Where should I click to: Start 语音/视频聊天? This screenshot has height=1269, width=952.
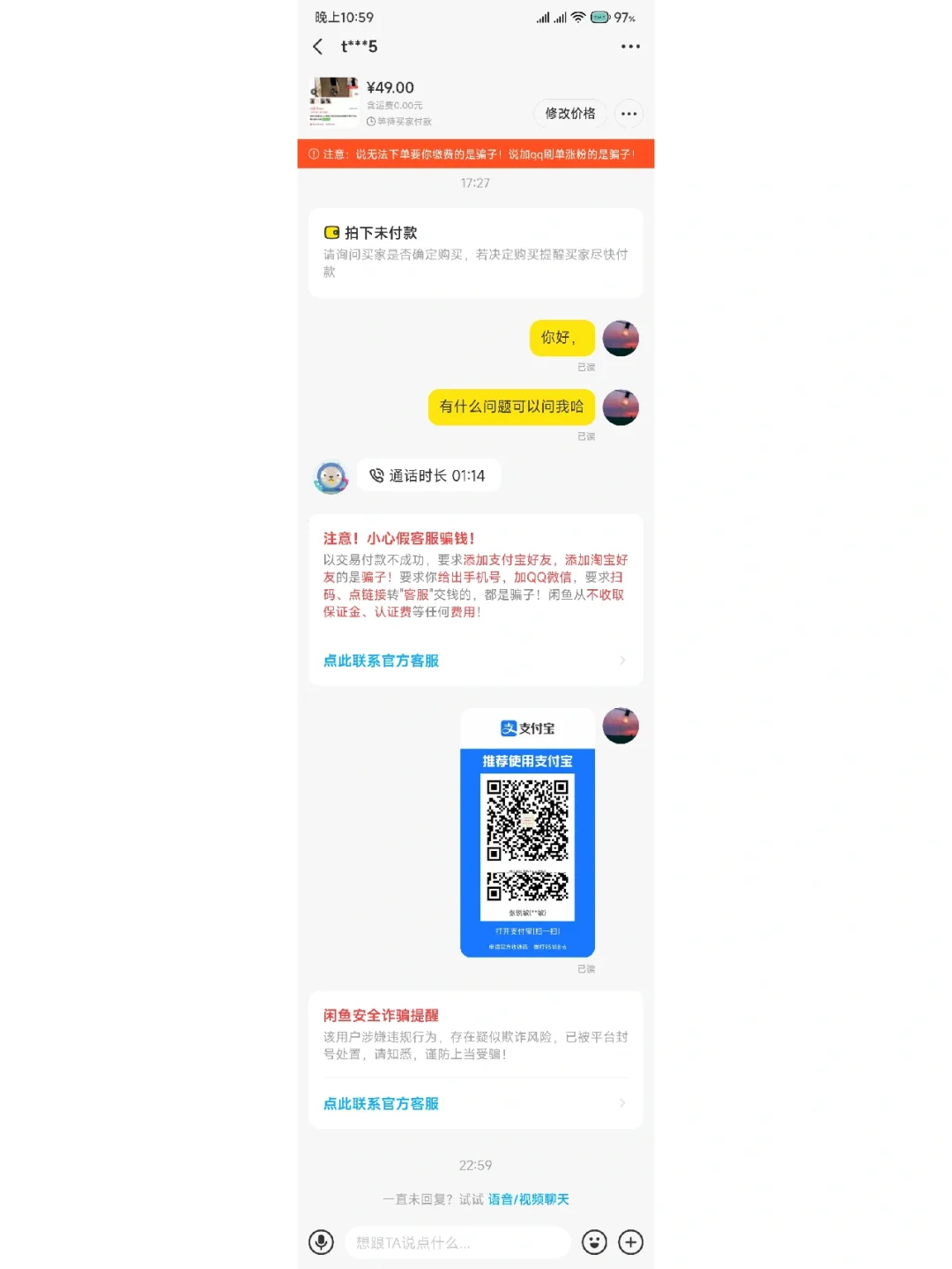(528, 1199)
